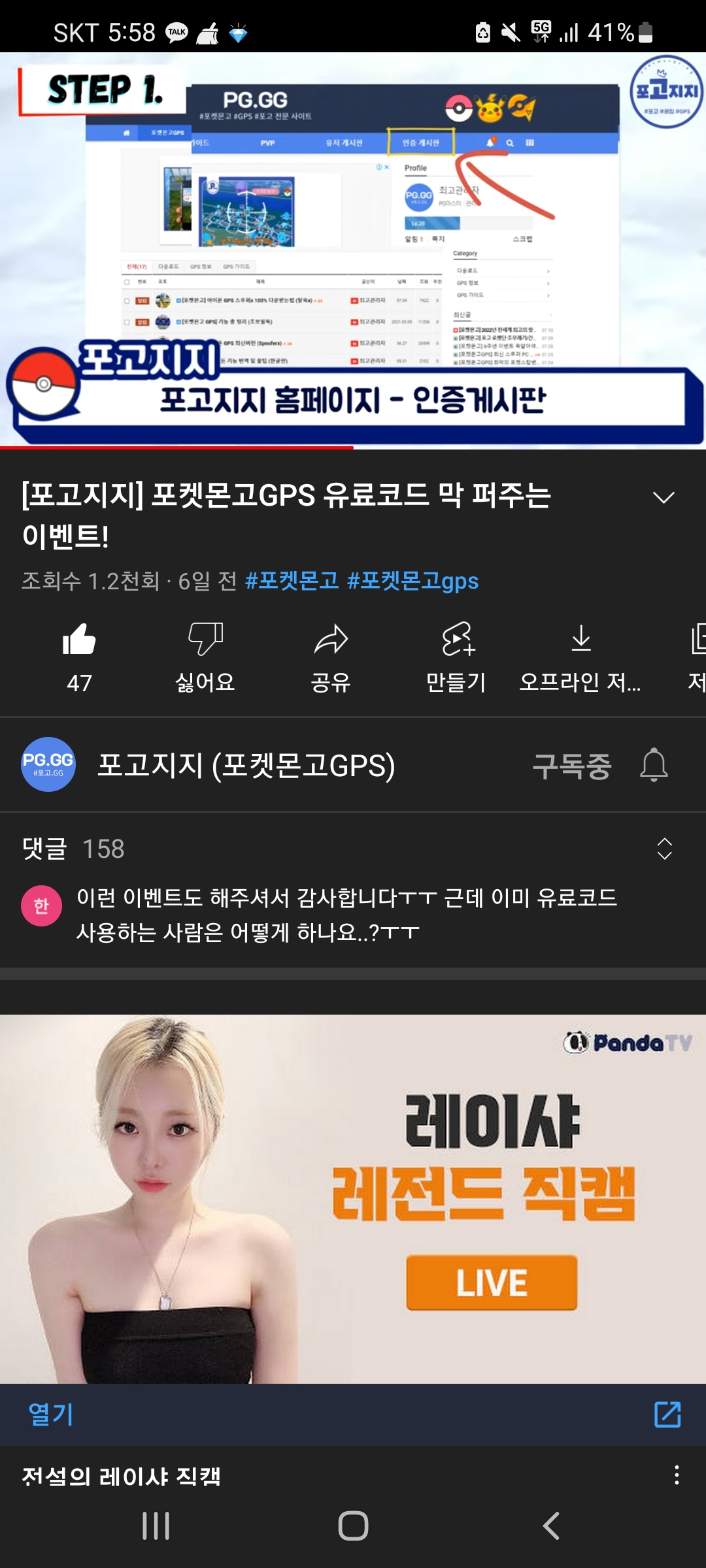
Task: Go back with the system back button
Action: point(551,1526)
